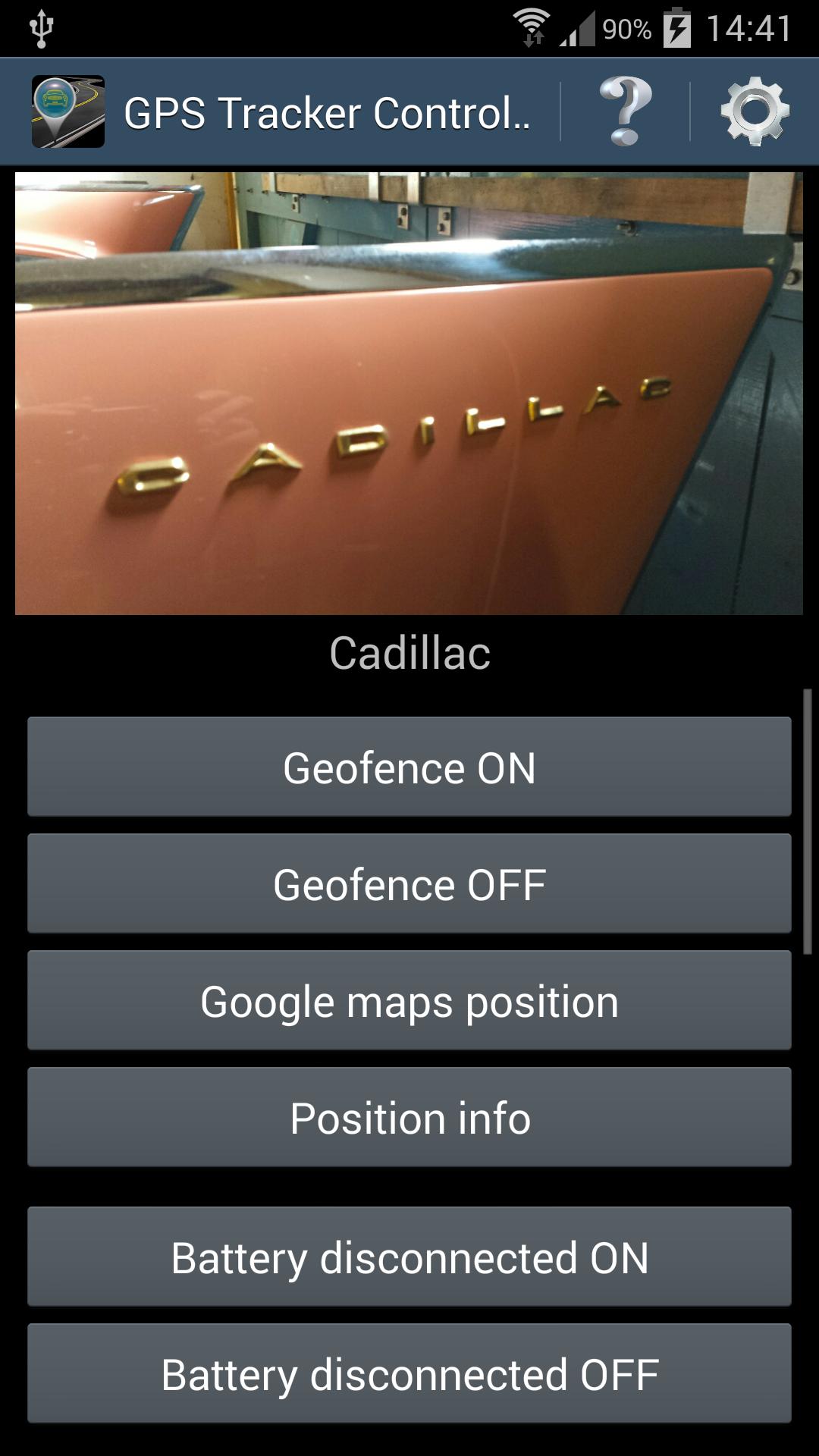Tap the Cadillac vehicle photo
The image size is (819, 1456).
tap(409, 393)
